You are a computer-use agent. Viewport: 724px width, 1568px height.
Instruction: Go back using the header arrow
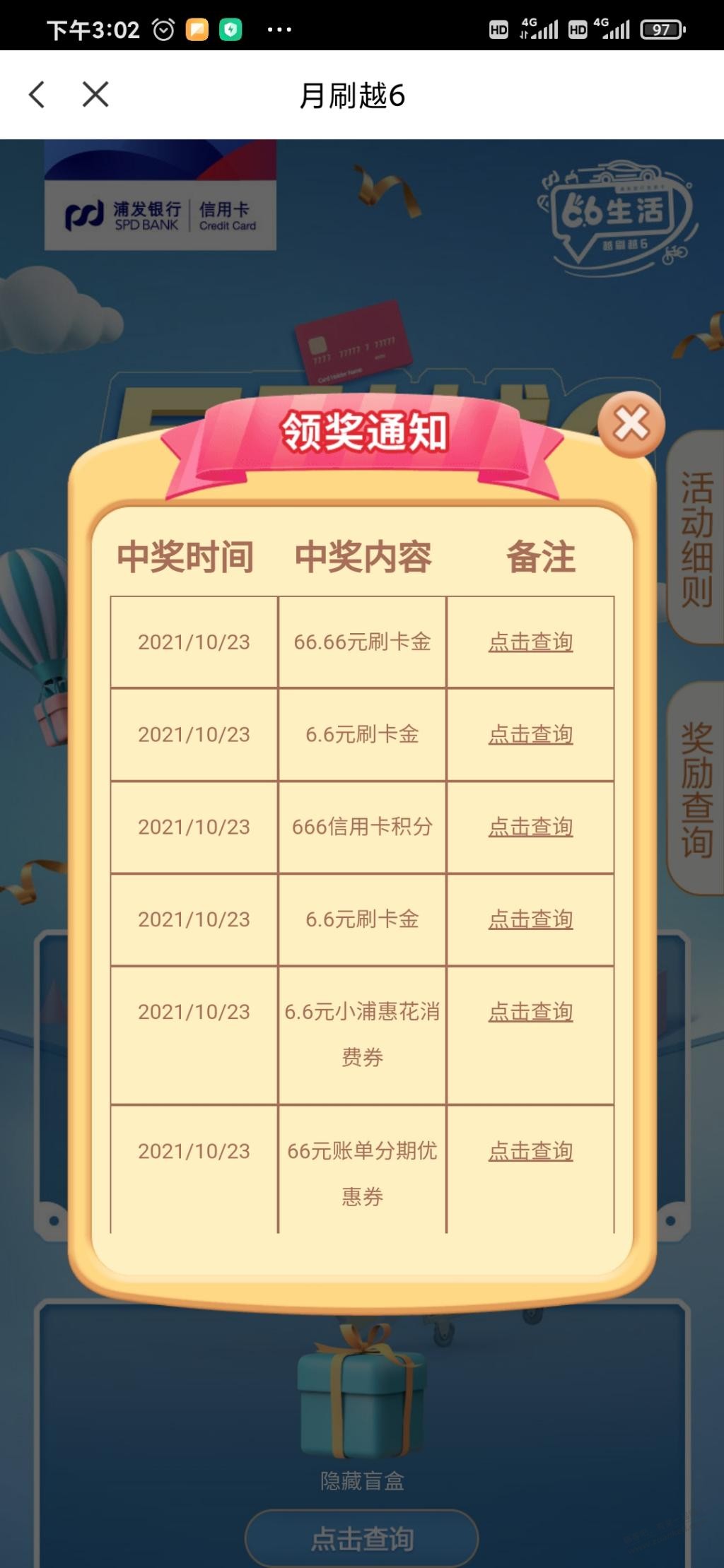click(37, 95)
